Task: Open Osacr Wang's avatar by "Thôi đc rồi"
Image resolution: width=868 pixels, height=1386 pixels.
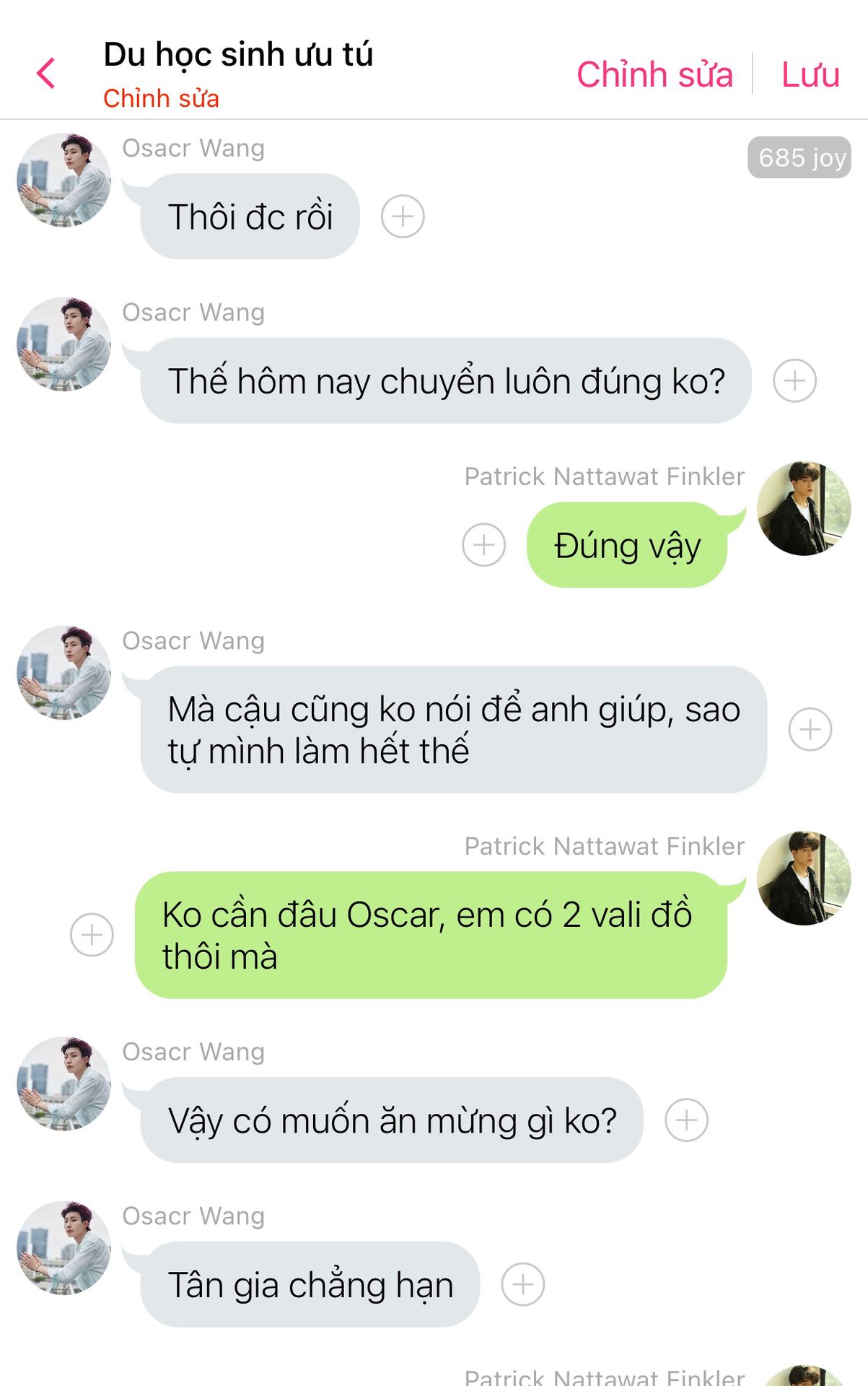Action: coord(64,180)
